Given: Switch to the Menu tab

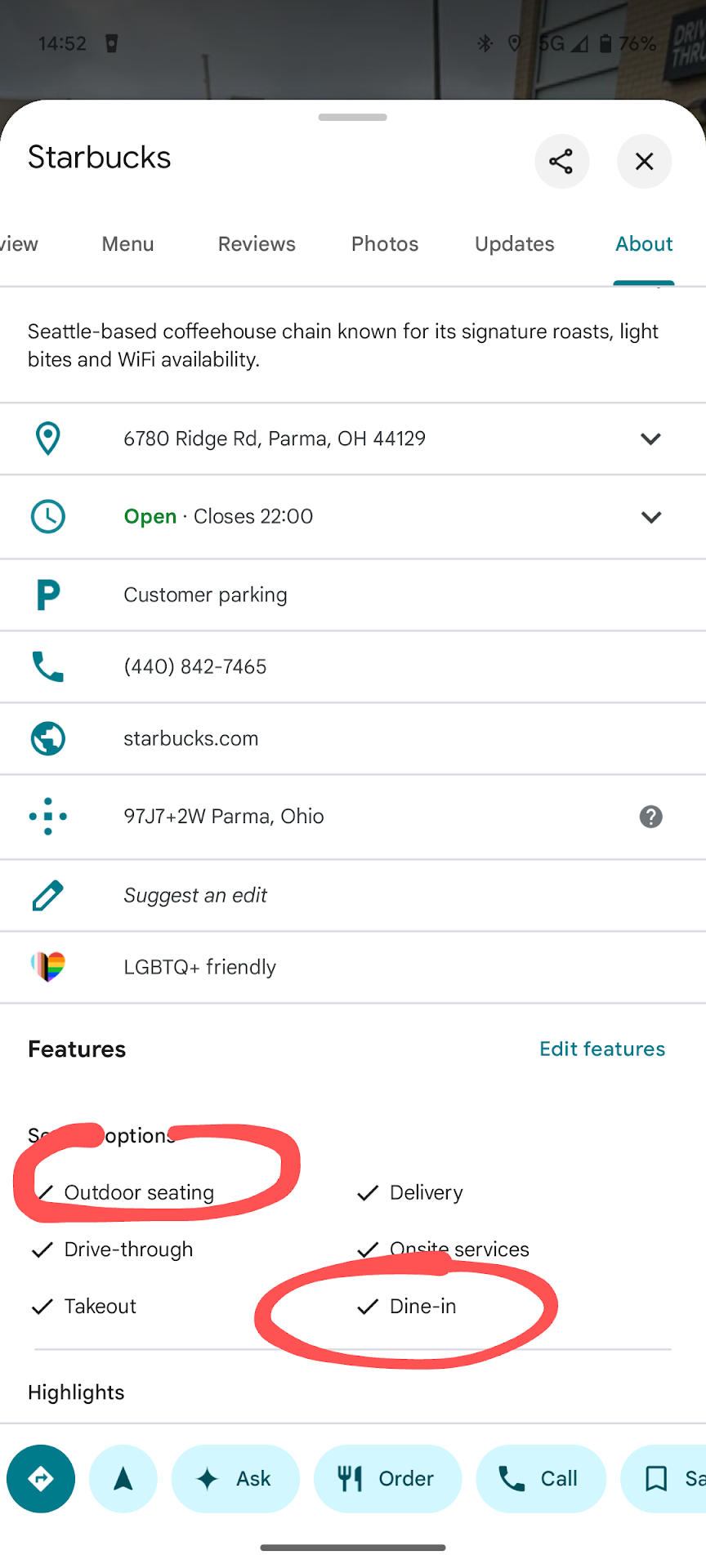Looking at the screenshot, I should tap(127, 244).
